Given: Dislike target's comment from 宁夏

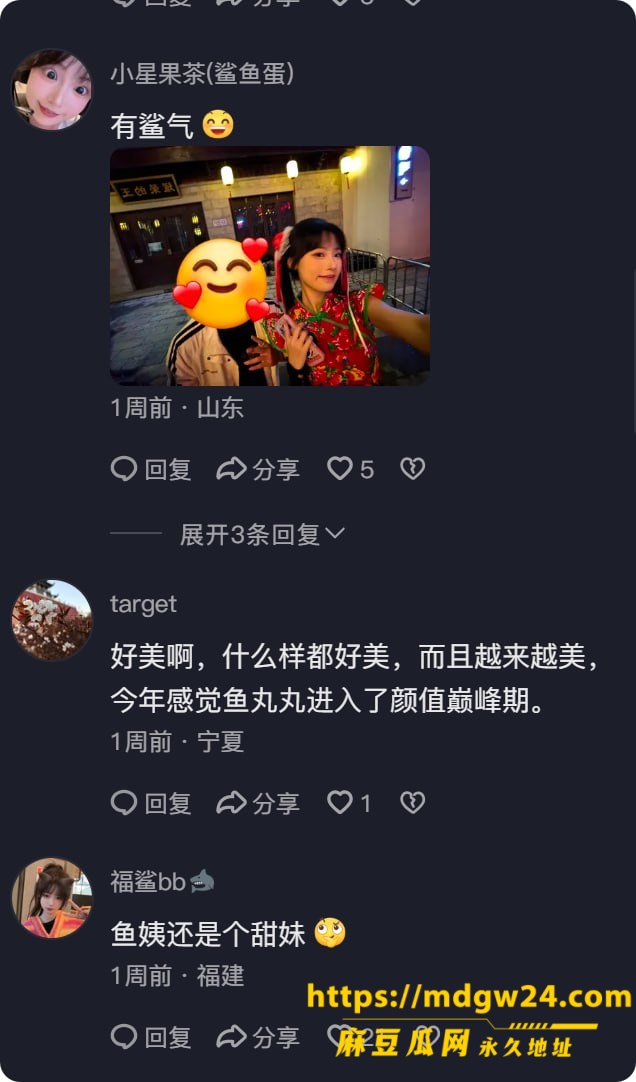Looking at the screenshot, I should click(413, 803).
